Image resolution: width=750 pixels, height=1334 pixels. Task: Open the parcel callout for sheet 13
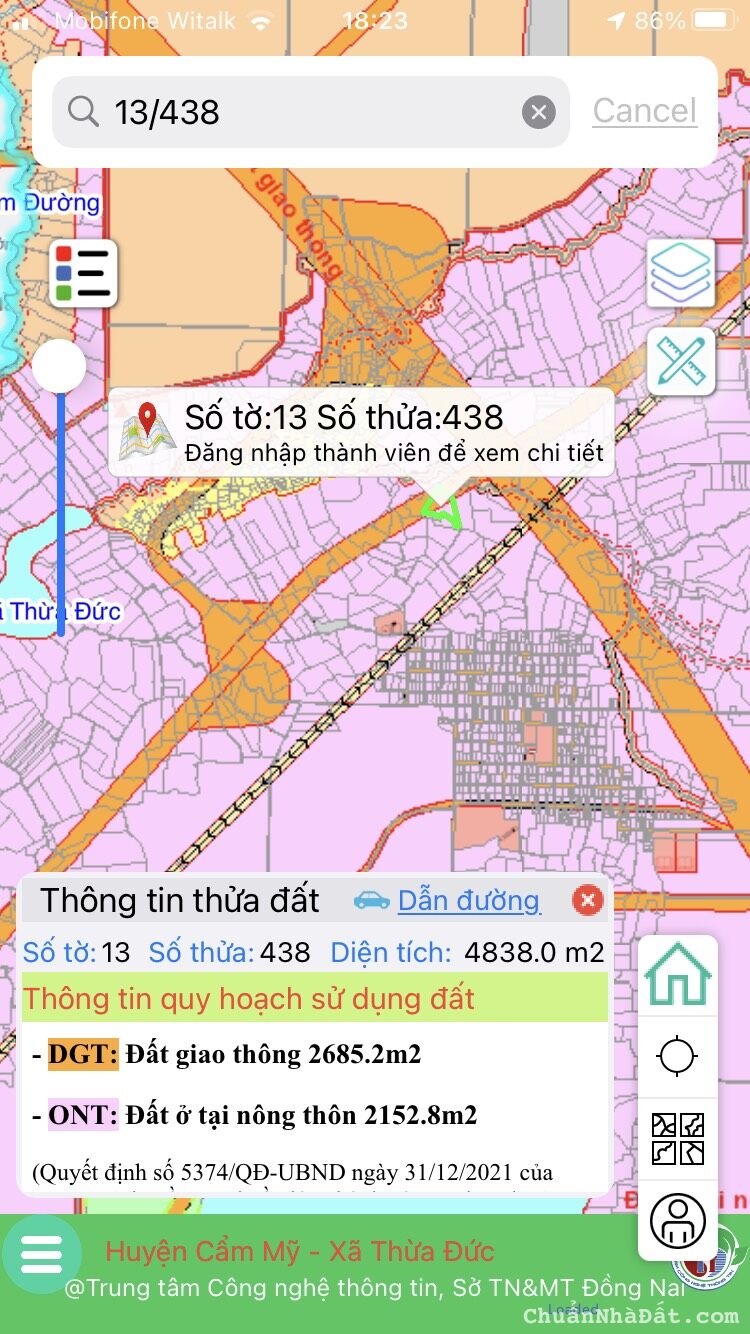click(360, 432)
